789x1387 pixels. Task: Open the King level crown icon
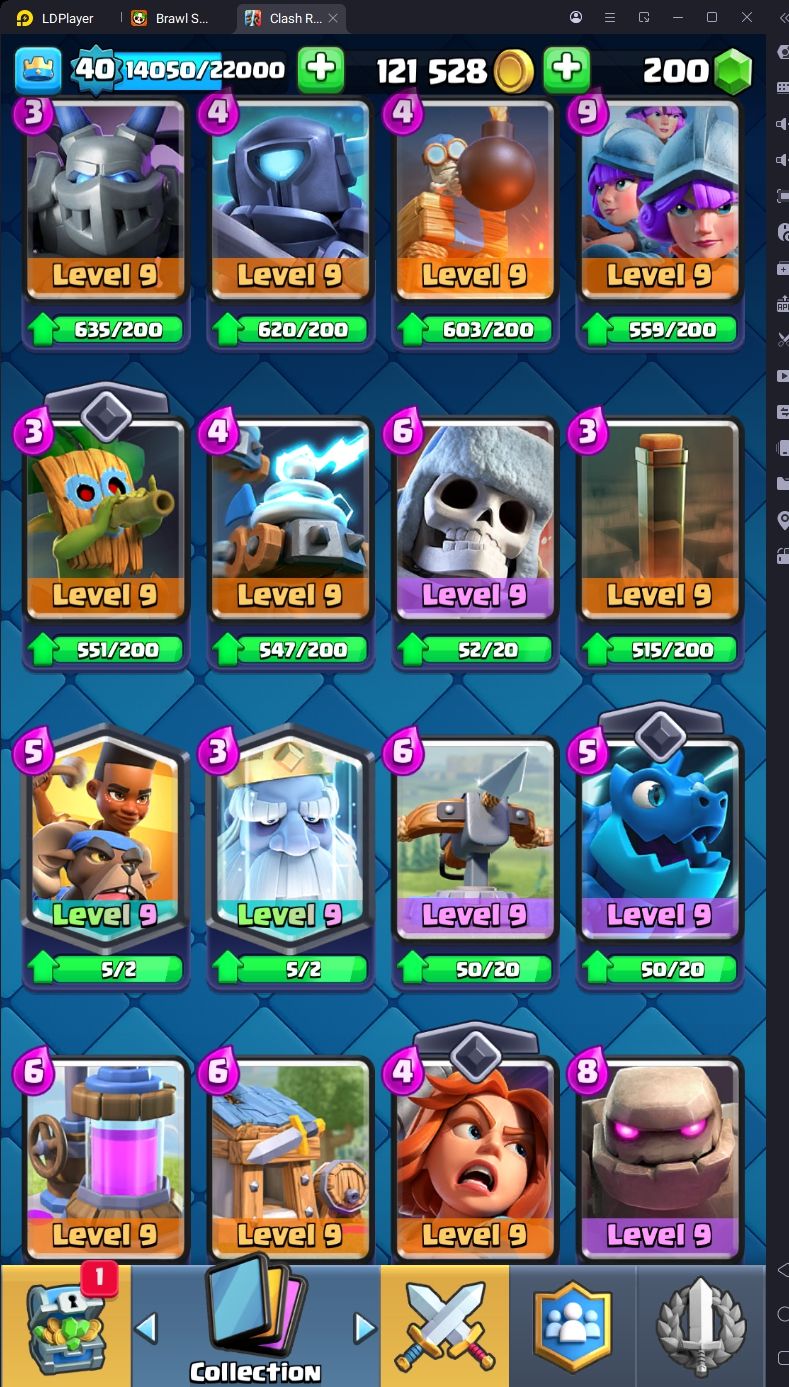coord(38,69)
